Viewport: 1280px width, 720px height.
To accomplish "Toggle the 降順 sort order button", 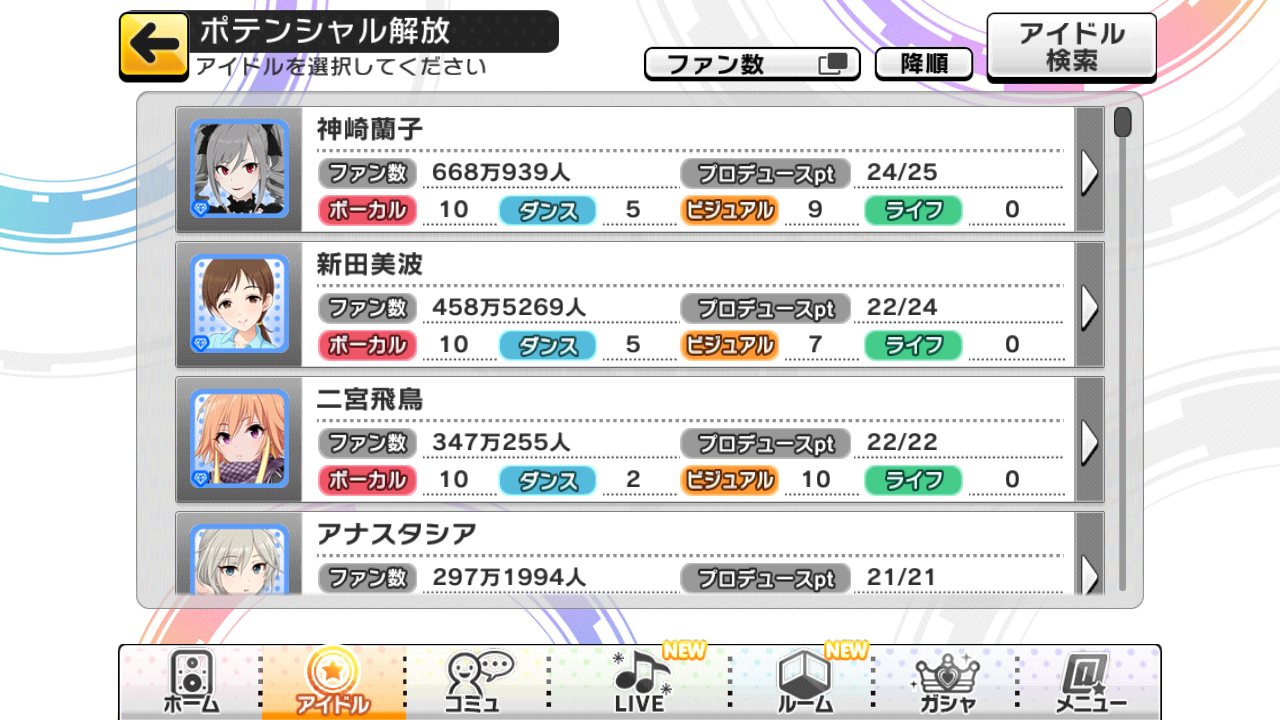I will 923,64.
